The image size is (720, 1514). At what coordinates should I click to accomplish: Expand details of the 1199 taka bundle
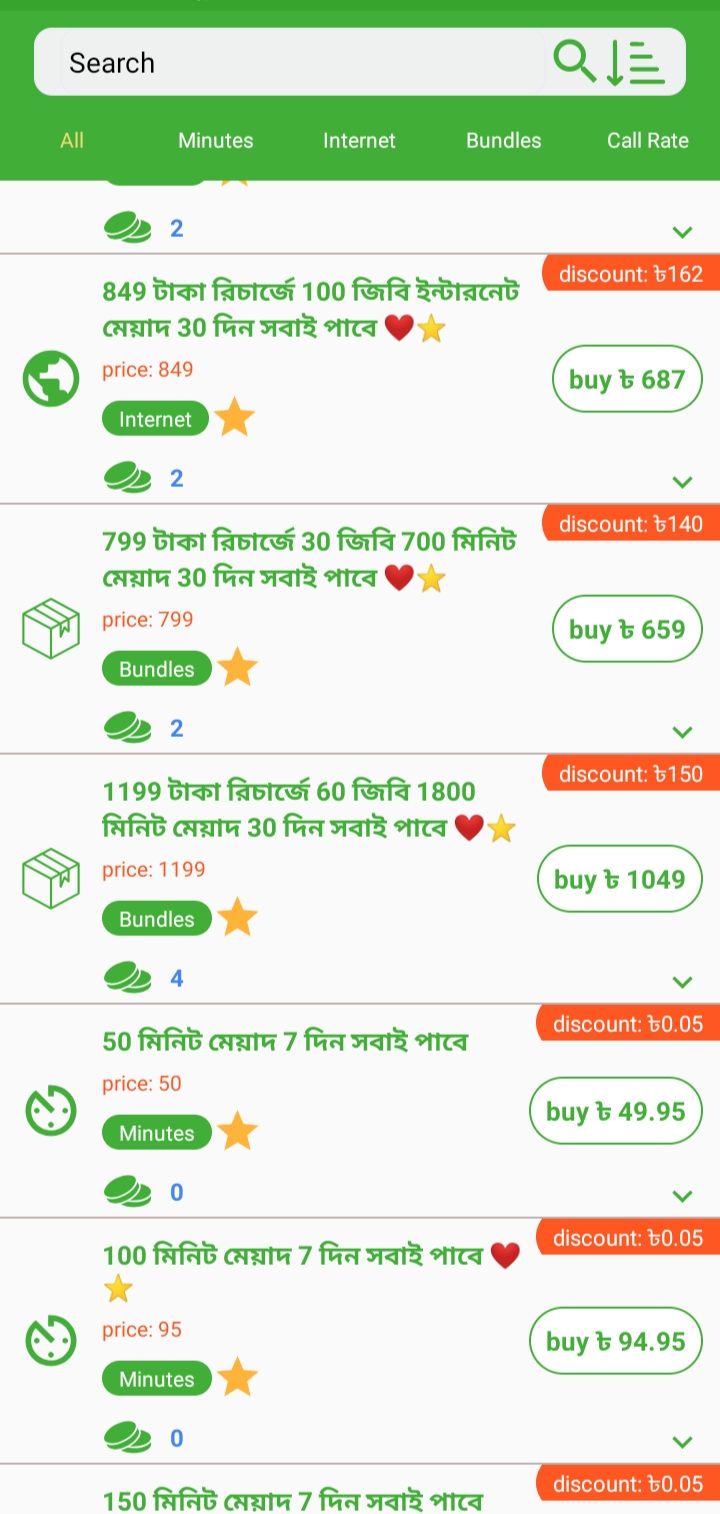[683, 982]
